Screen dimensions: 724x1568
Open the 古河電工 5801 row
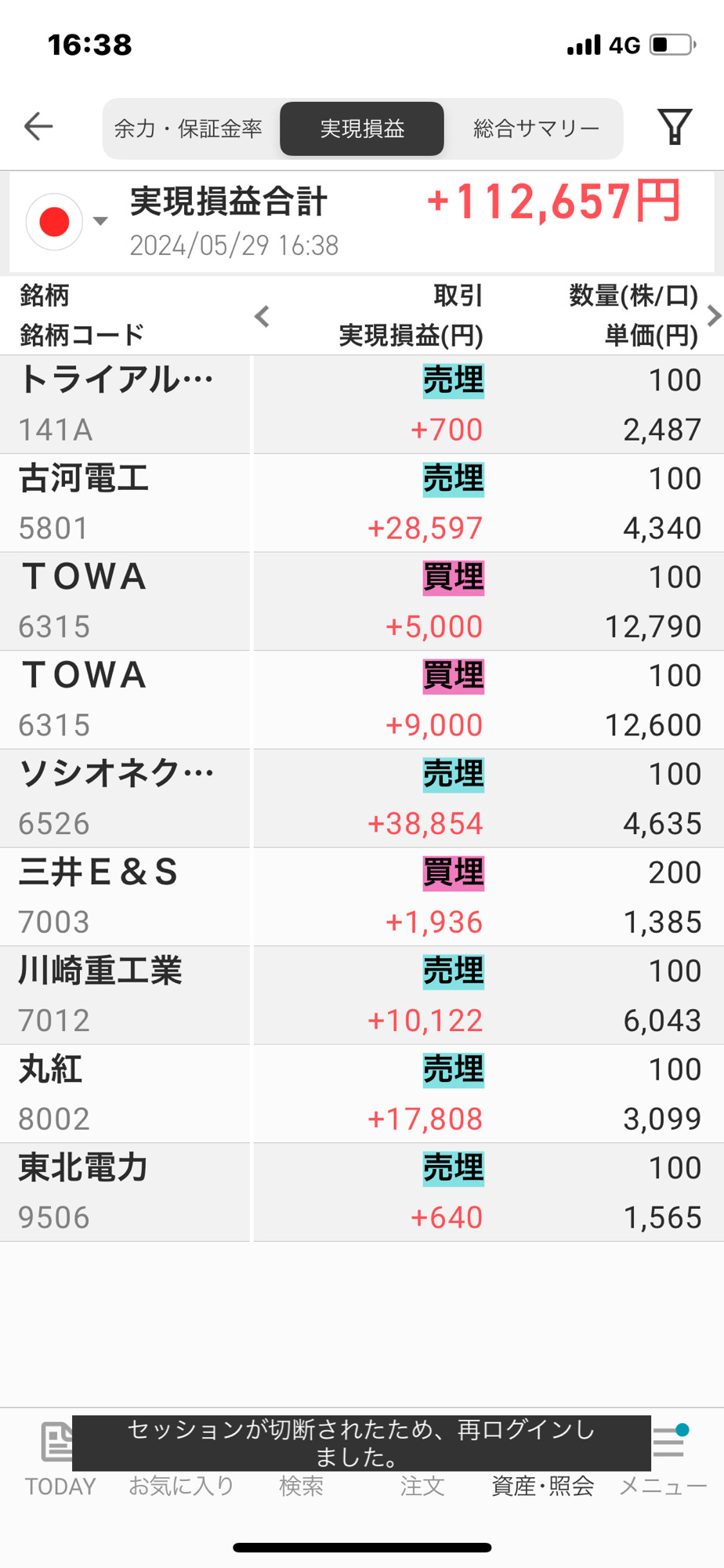pos(362,503)
